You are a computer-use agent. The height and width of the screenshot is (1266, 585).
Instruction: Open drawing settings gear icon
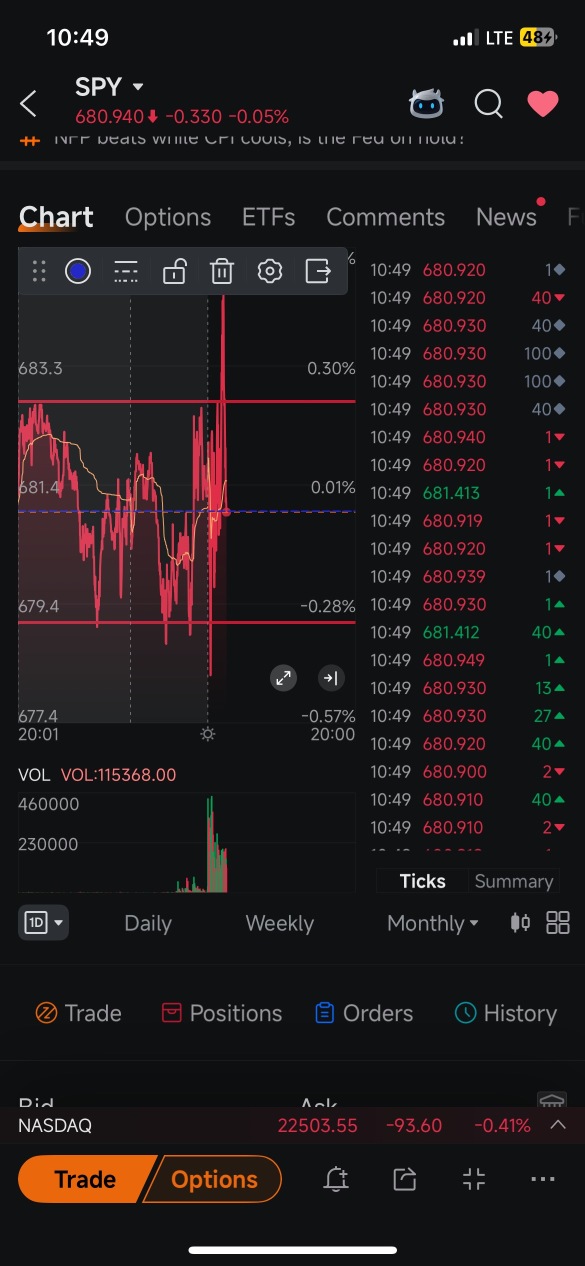point(270,271)
